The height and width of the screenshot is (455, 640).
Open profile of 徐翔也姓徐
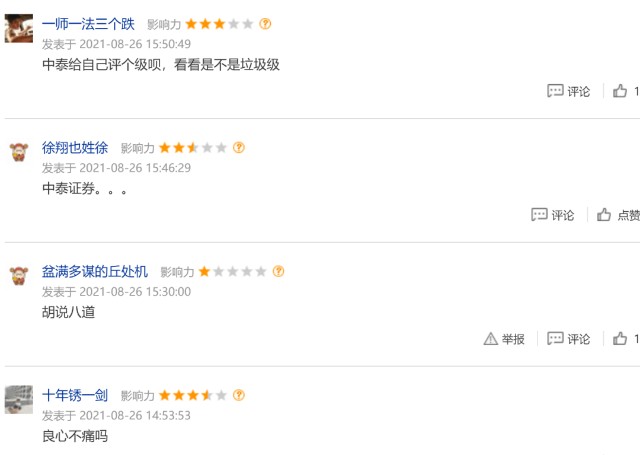75,148
